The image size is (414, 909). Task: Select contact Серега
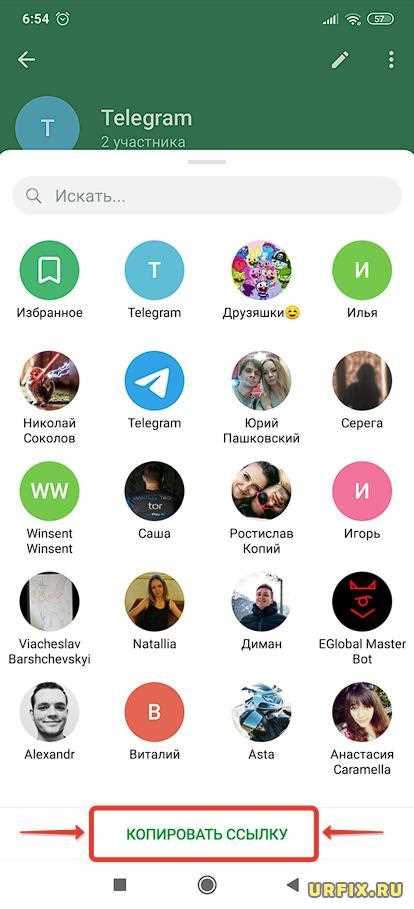point(362,390)
